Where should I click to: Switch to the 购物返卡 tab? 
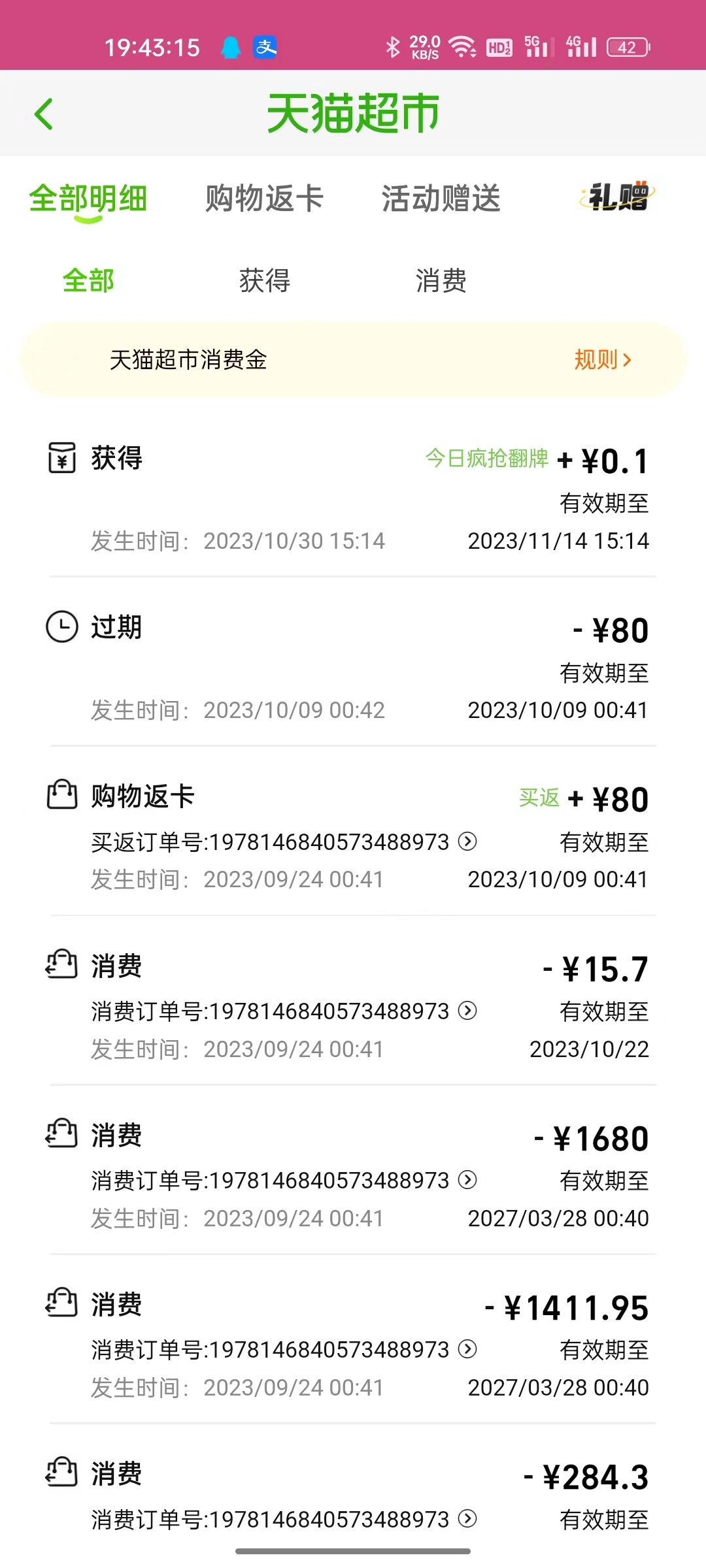click(264, 199)
